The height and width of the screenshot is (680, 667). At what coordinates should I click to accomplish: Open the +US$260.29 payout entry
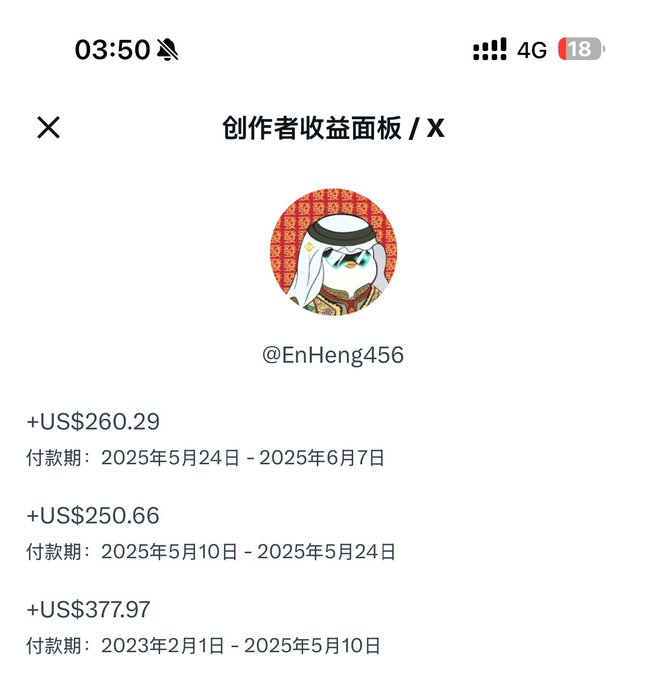[x=93, y=422]
